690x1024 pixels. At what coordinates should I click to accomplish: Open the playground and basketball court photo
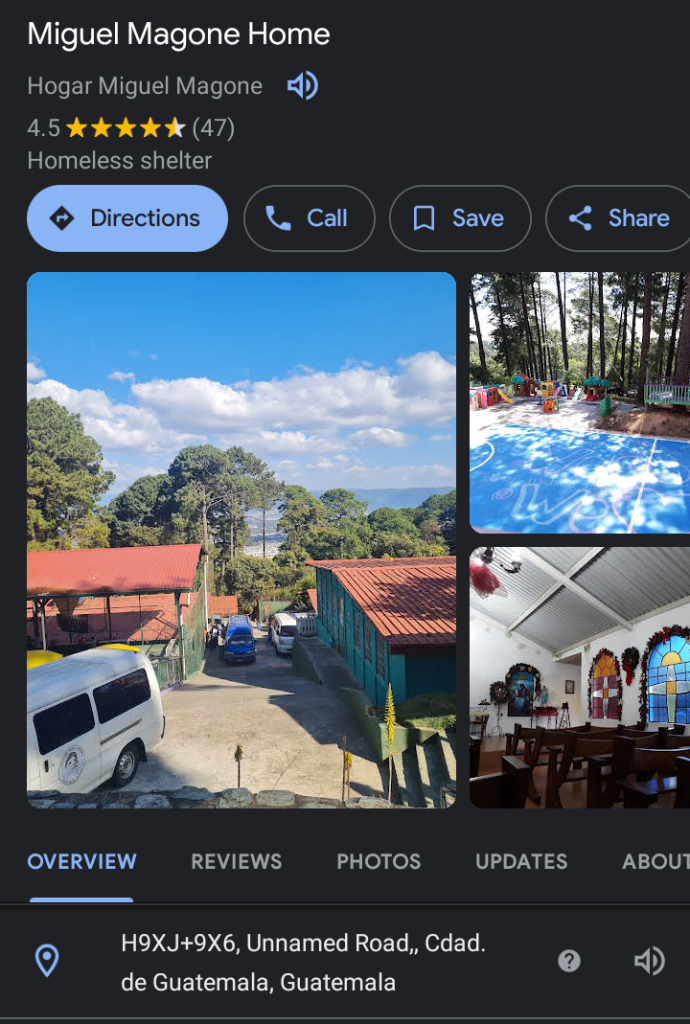tap(580, 402)
